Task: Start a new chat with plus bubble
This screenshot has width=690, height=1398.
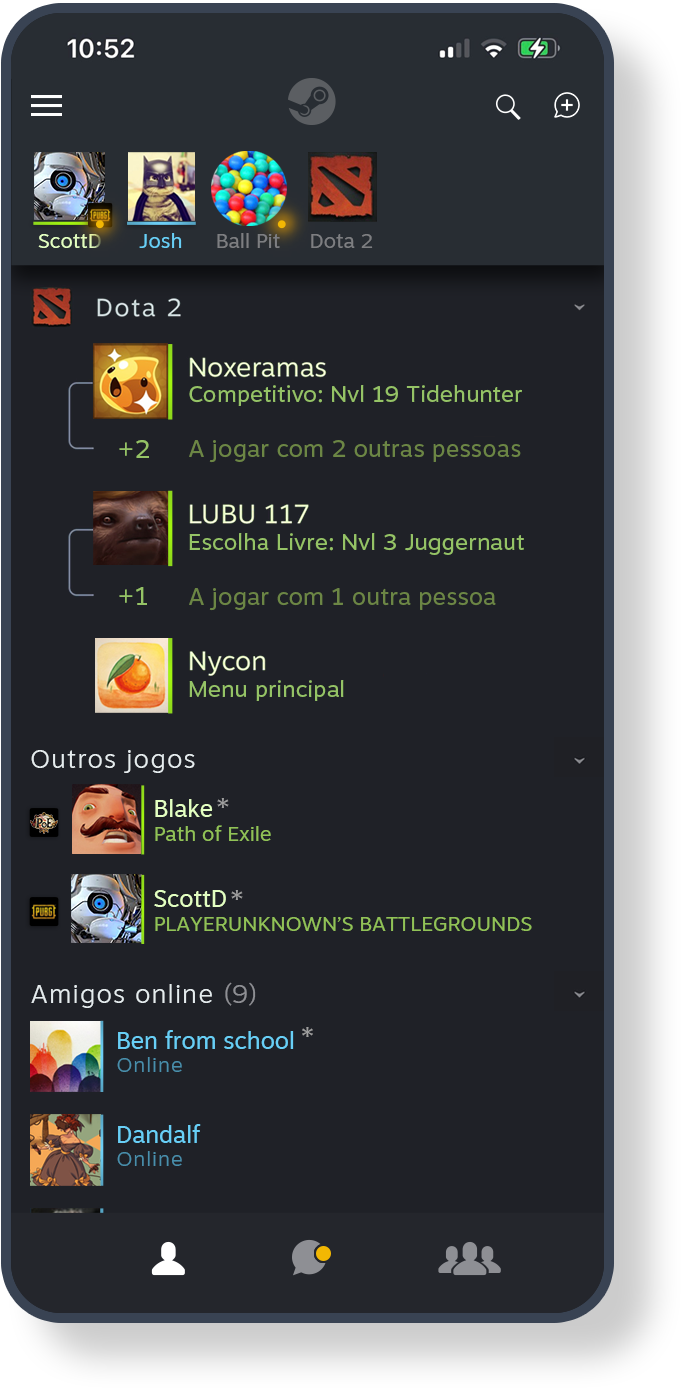Action: point(566,106)
